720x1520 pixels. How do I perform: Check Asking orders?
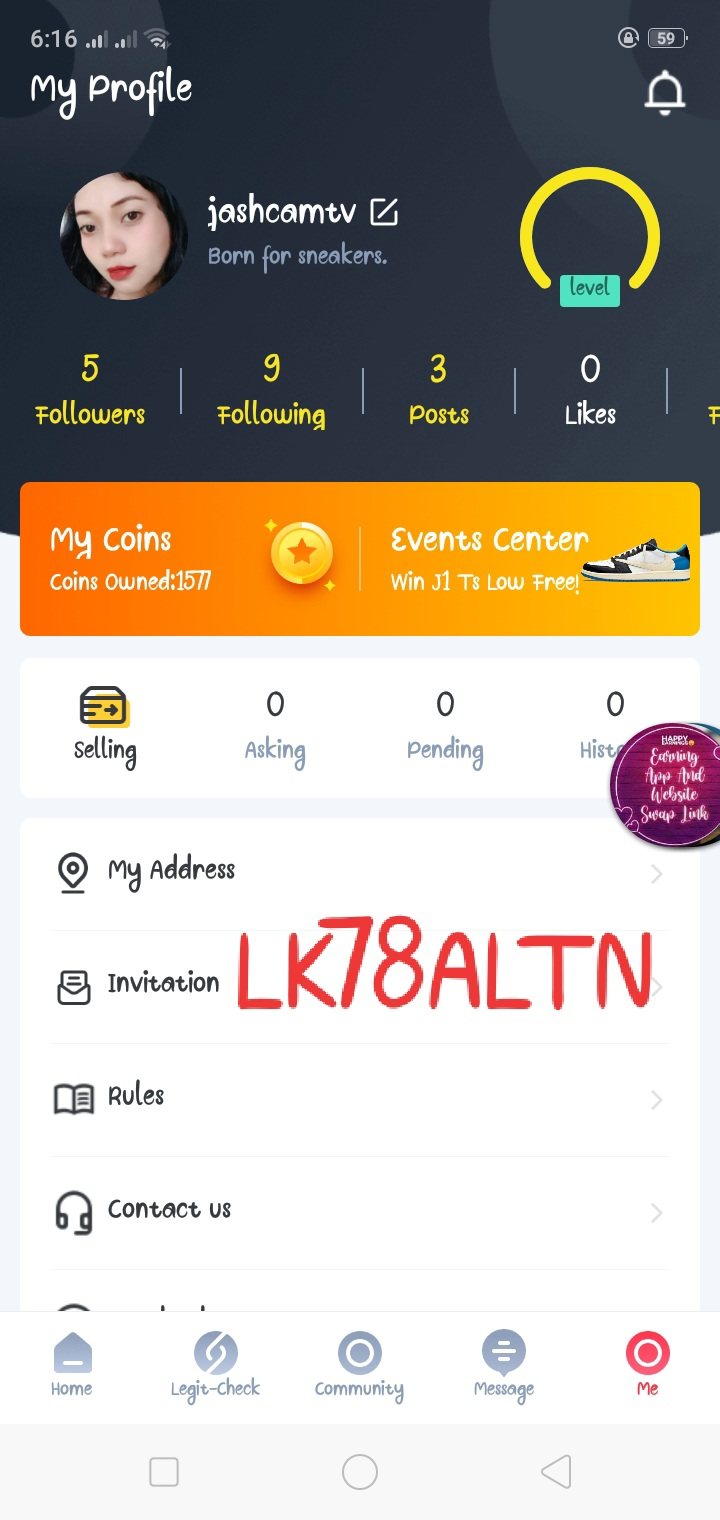[275, 726]
